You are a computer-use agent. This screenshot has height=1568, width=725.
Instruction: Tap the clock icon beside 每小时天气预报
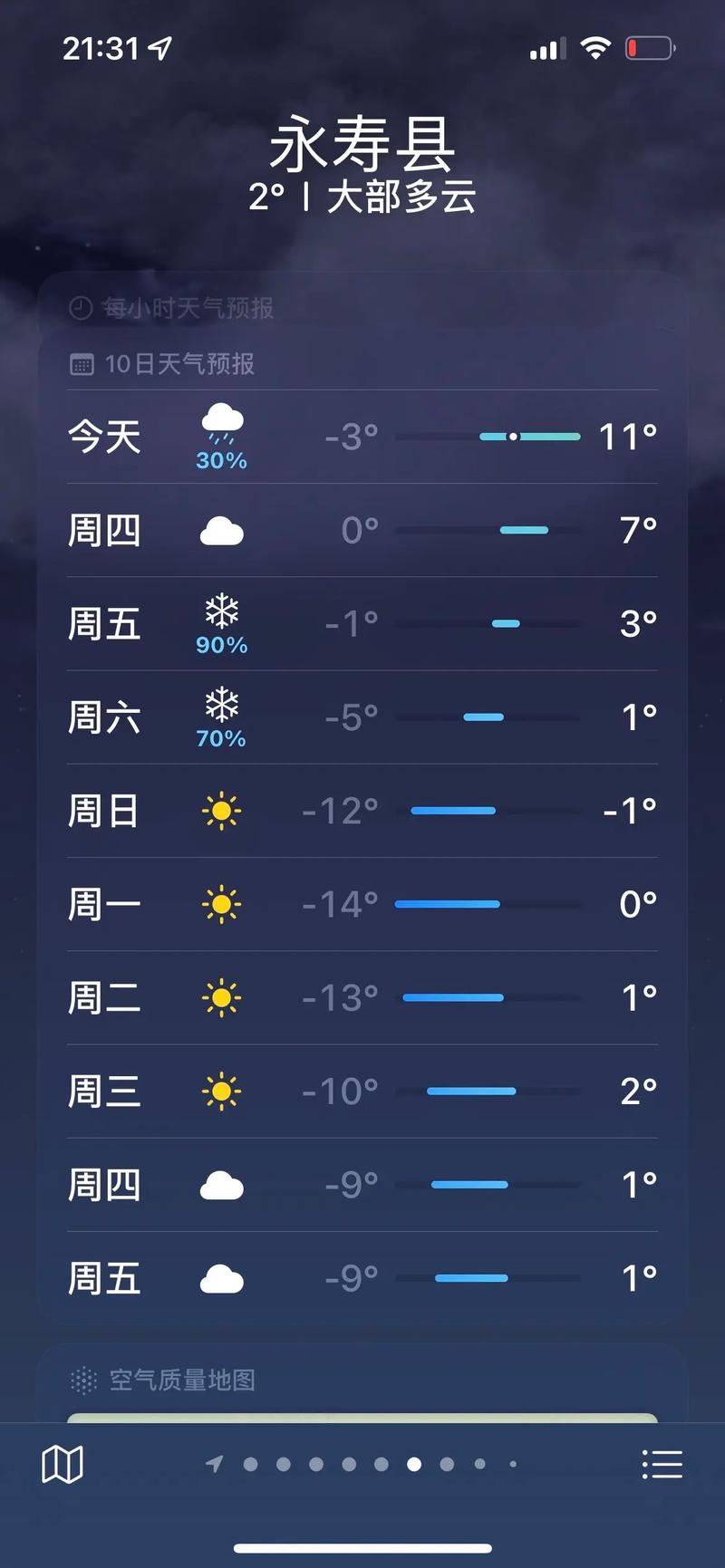tap(82, 308)
